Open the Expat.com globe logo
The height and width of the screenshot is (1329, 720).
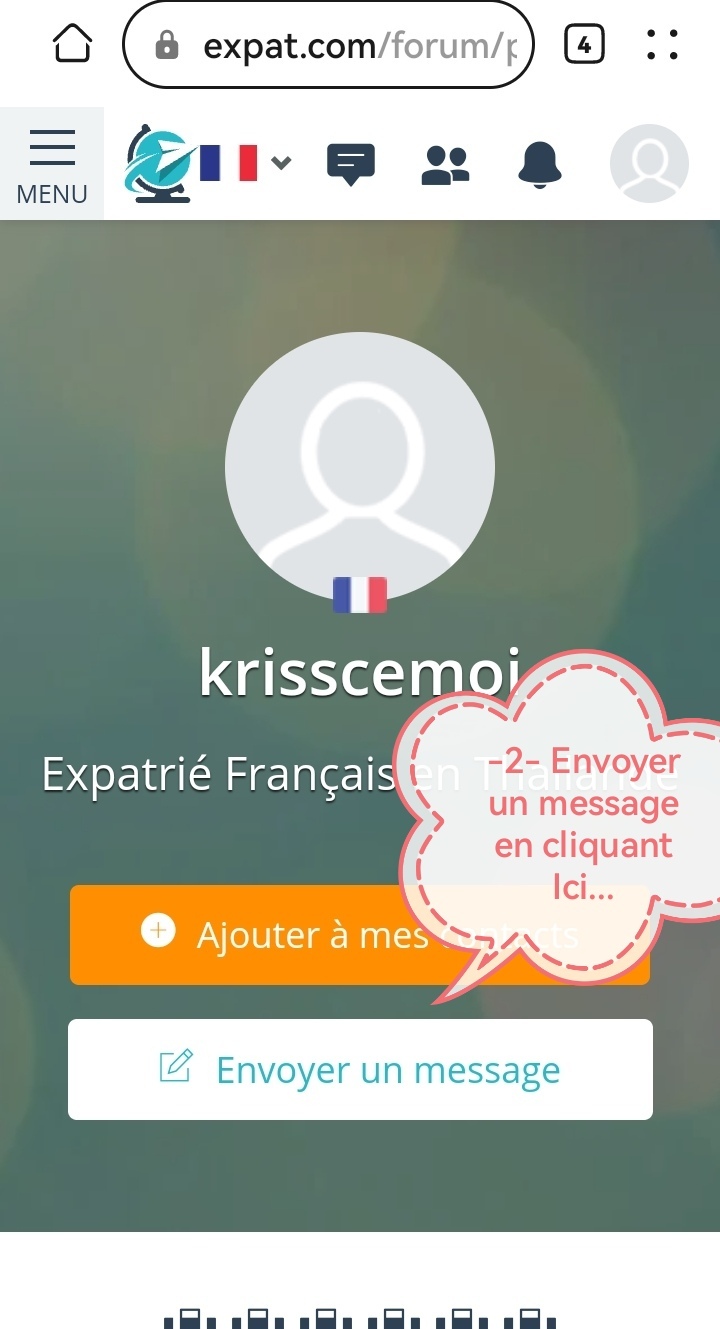pyautogui.click(x=158, y=163)
